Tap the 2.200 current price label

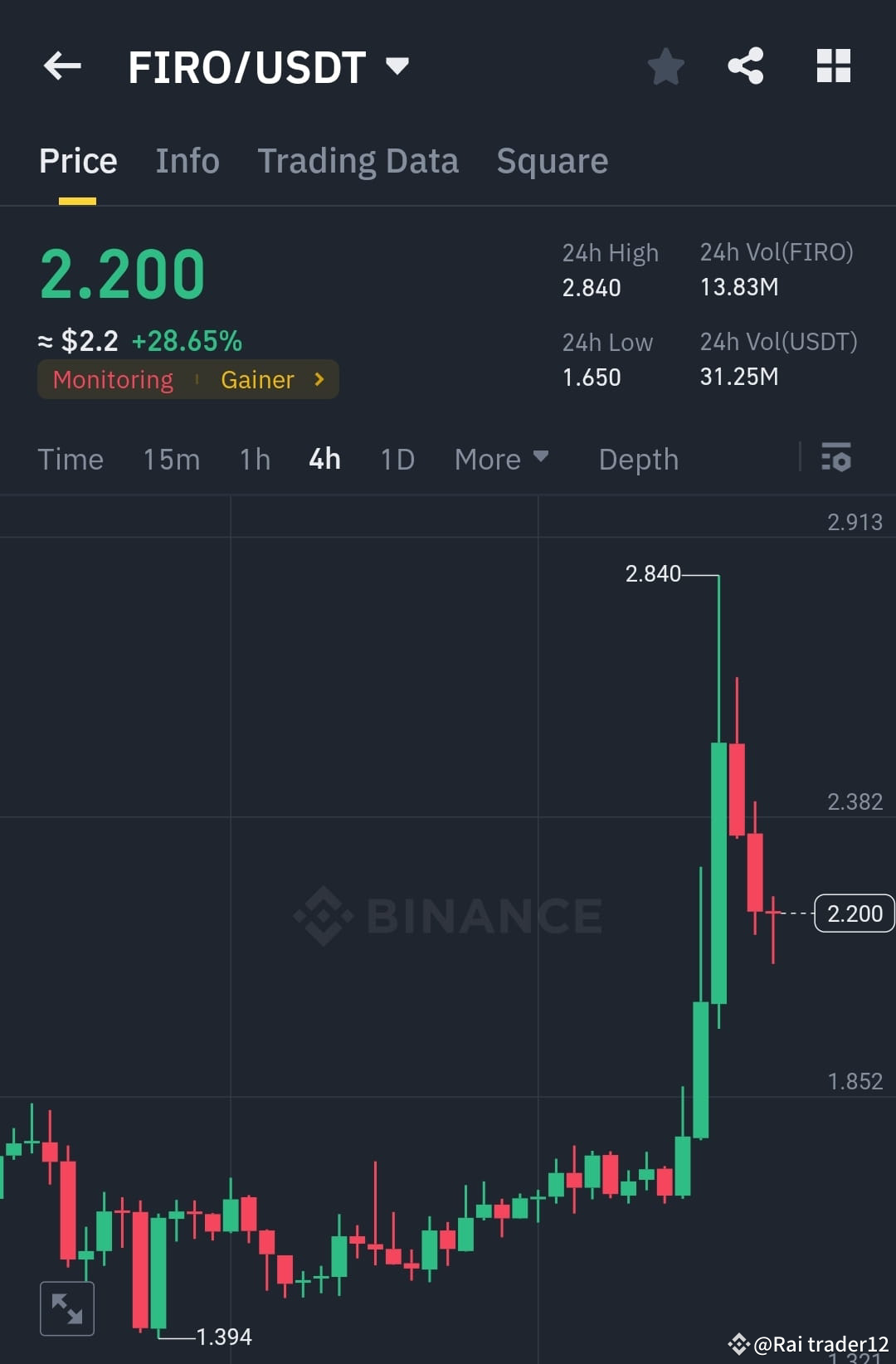855,913
